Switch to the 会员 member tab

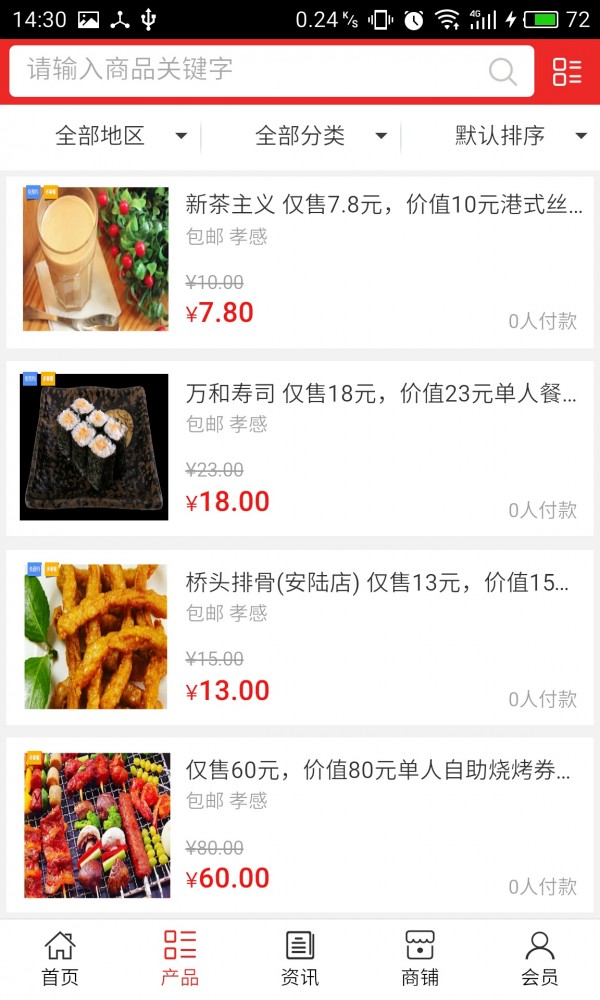tap(540, 958)
